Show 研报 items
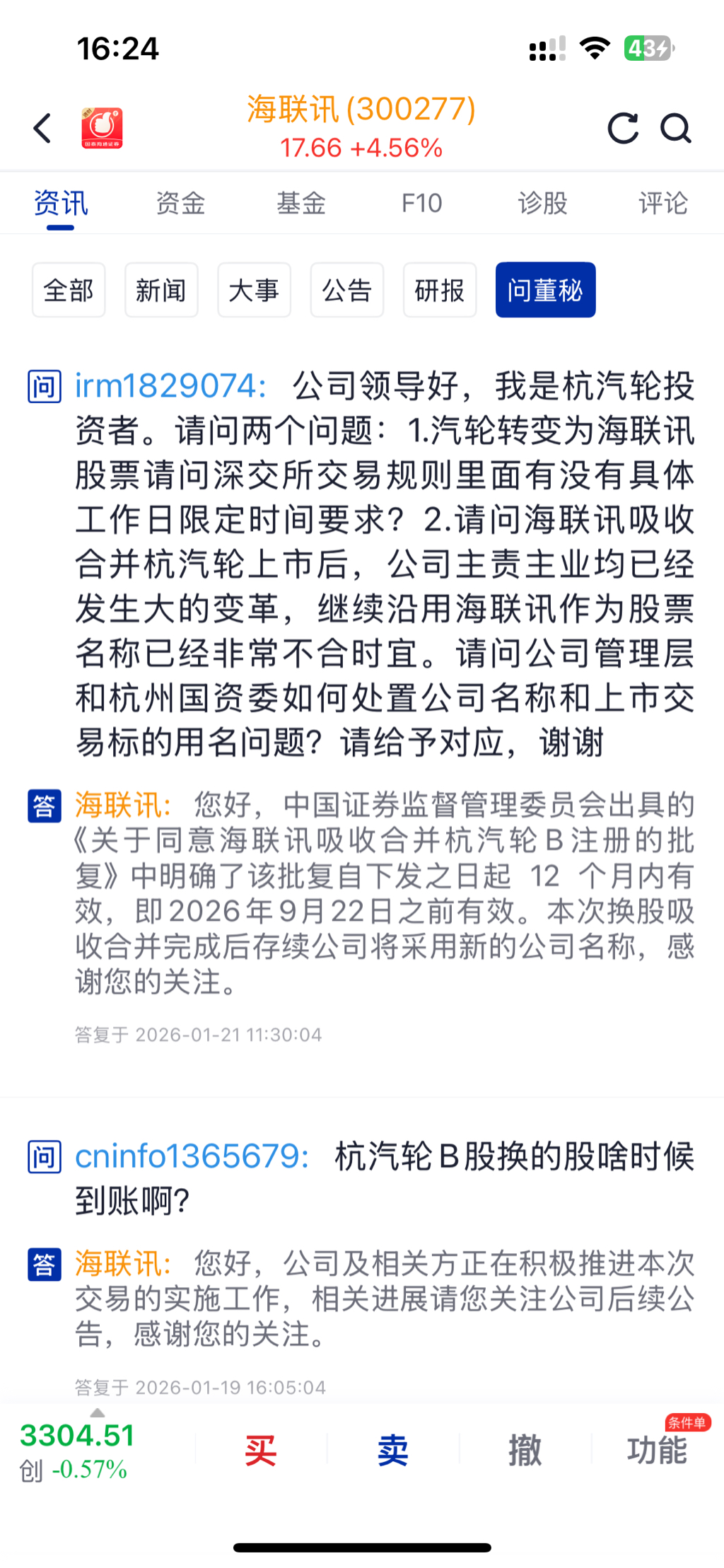724x1568 pixels. [439, 290]
